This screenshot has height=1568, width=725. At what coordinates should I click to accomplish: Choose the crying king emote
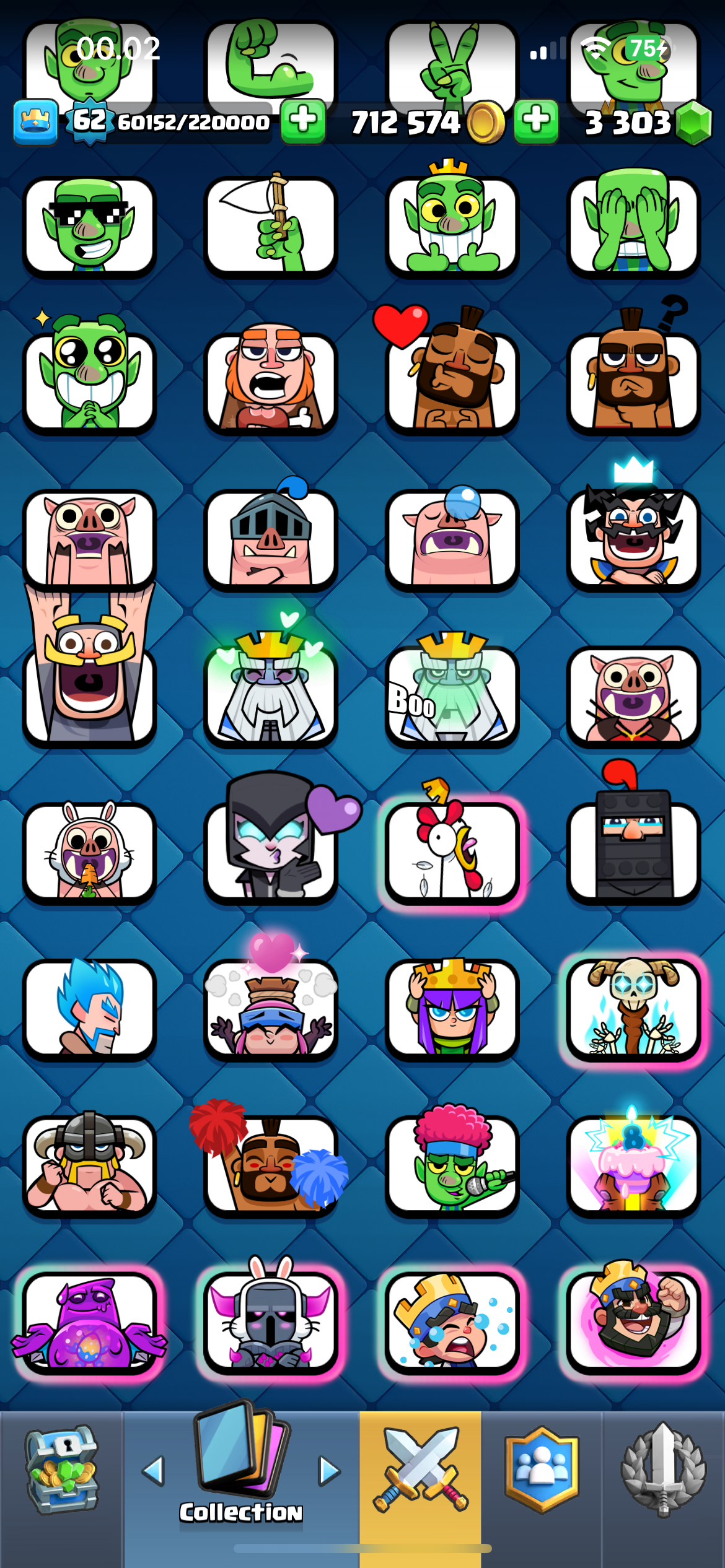tap(452, 1320)
